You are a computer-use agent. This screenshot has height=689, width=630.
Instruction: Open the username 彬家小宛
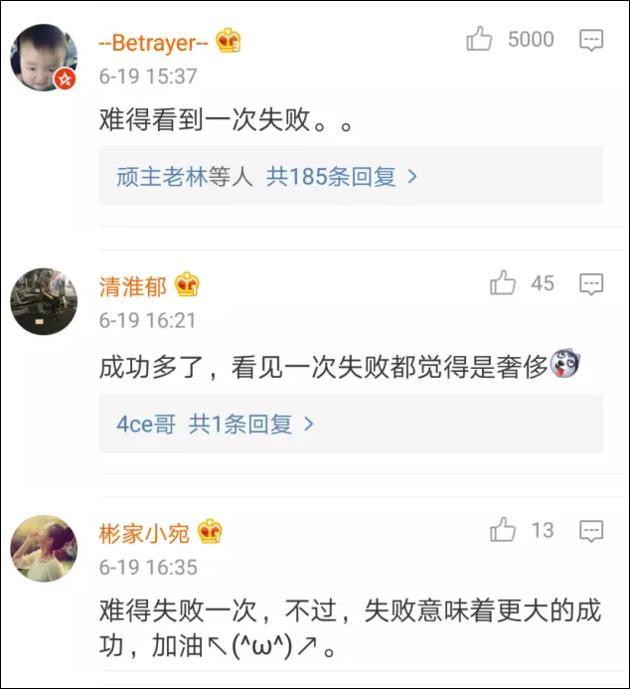(144, 533)
